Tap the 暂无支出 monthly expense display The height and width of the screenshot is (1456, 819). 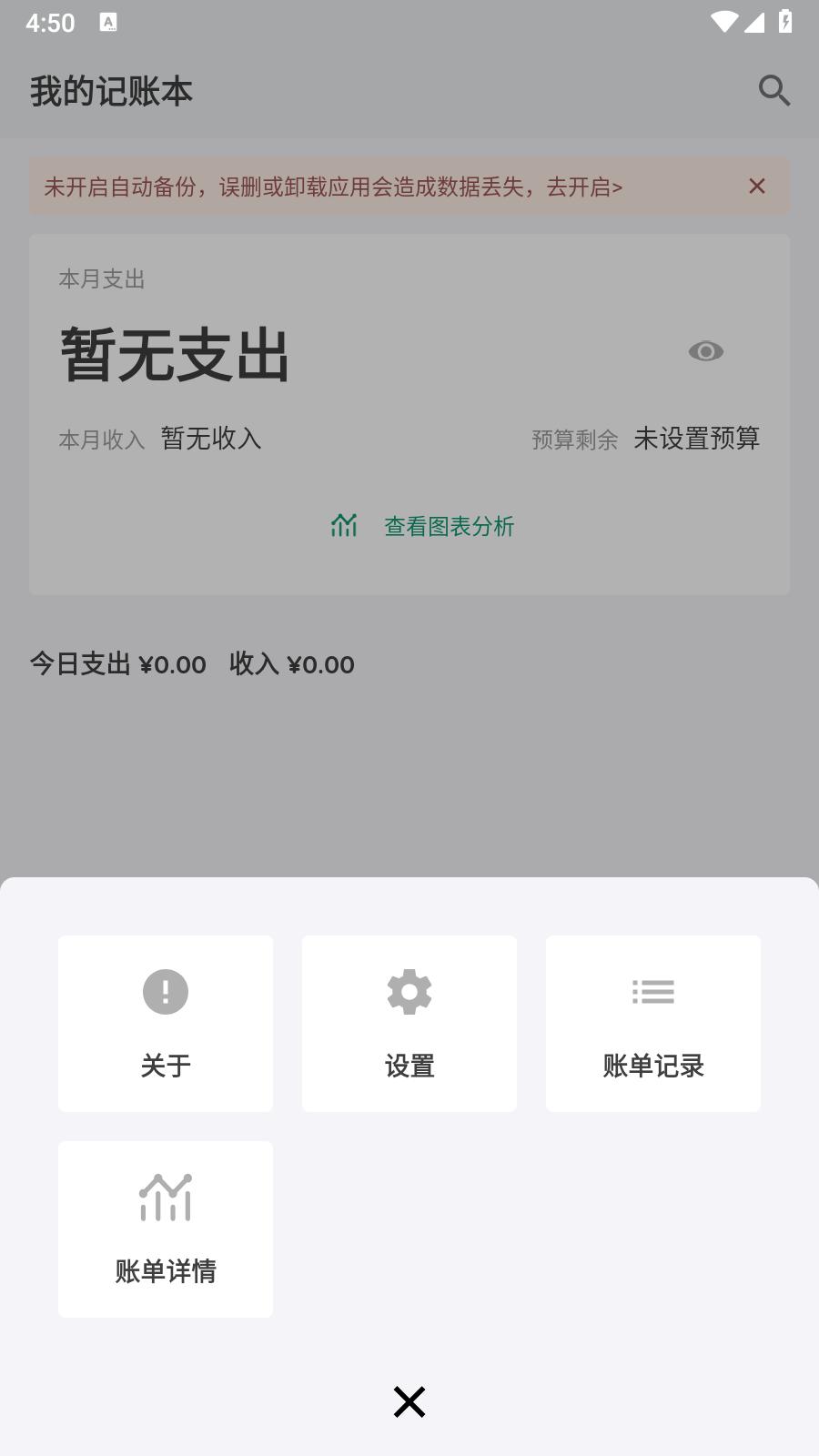click(175, 354)
